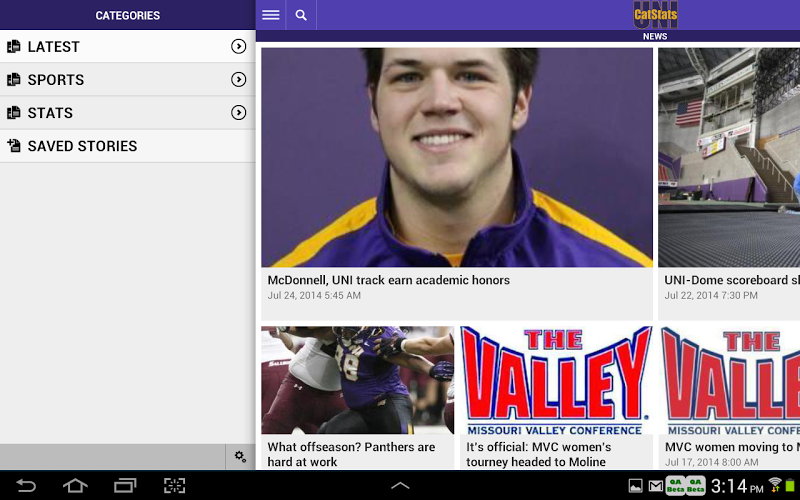
Task: Open the SPORTS category
Action: pos(127,79)
